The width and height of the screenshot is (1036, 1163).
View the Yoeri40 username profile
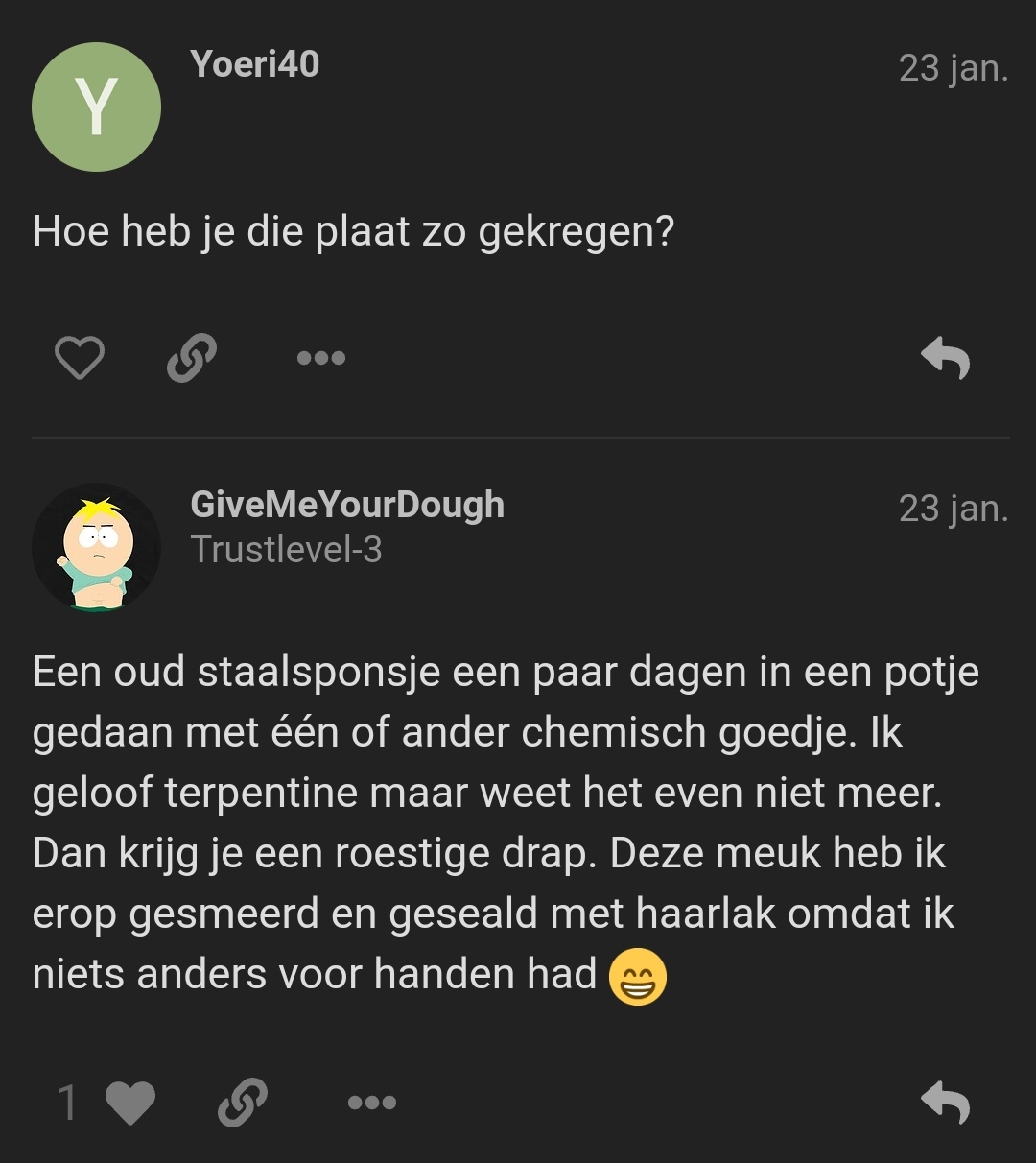[x=254, y=64]
